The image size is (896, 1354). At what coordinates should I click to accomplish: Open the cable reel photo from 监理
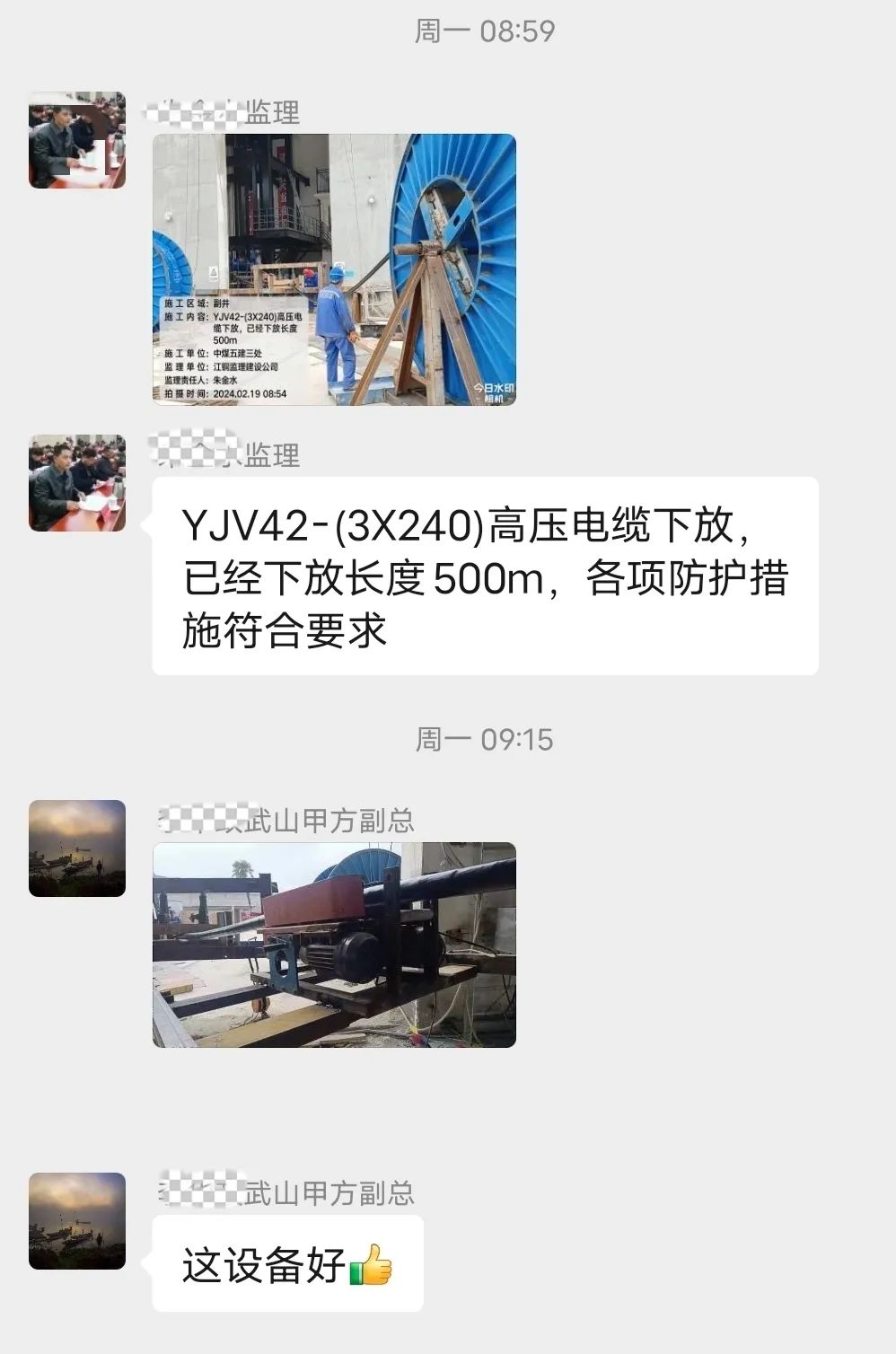click(334, 269)
